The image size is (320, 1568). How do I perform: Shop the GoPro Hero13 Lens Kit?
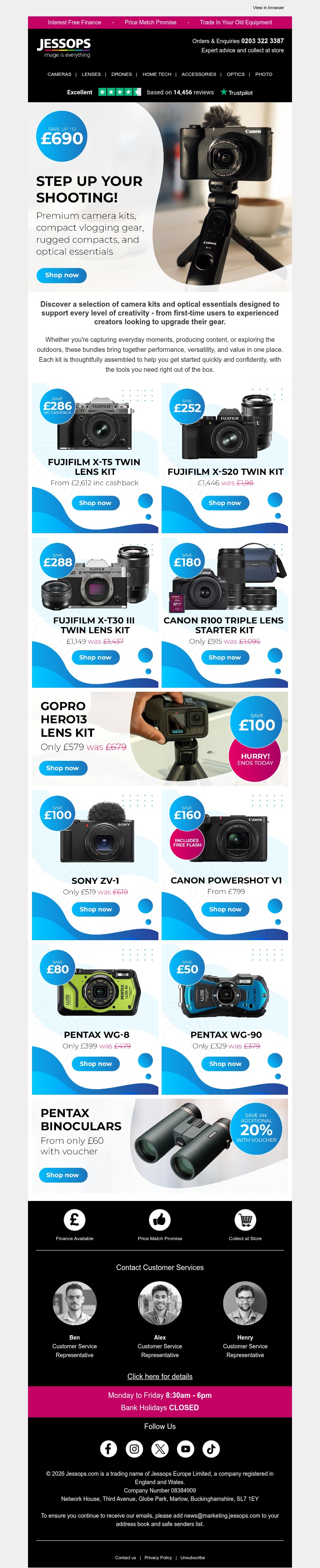pyautogui.click(x=63, y=768)
